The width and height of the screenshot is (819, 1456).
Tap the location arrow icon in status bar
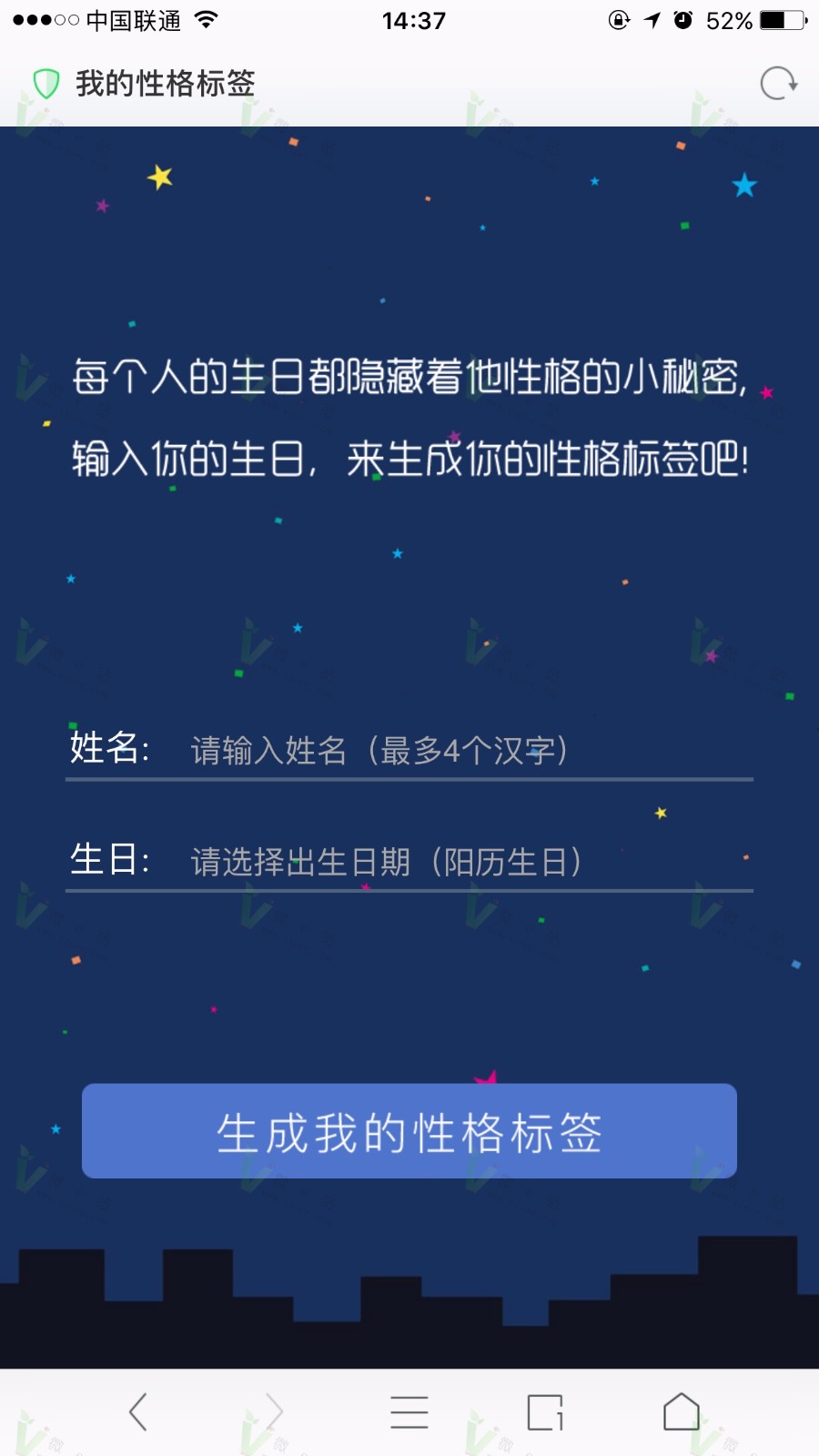[x=652, y=18]
